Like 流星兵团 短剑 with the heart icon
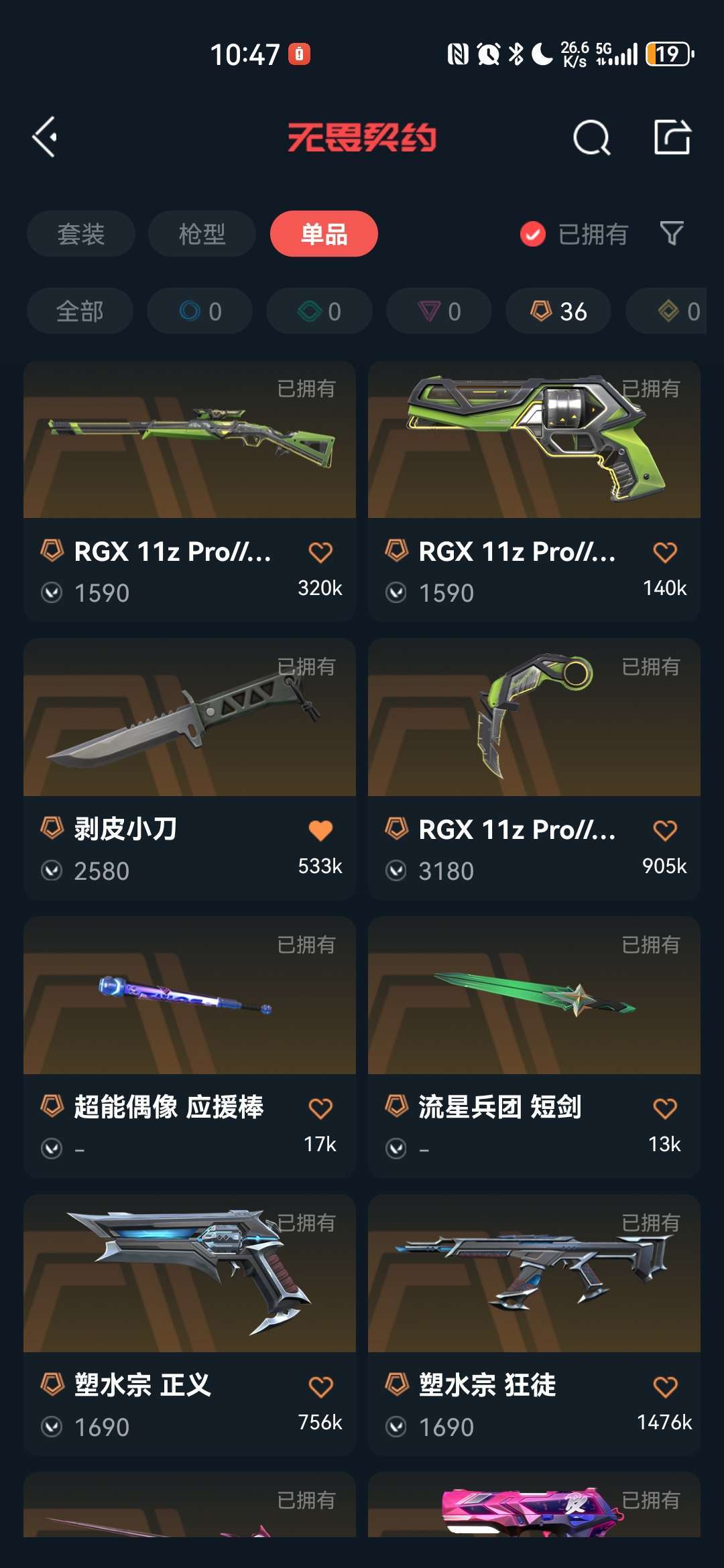Screen dimensions: 724x1568 point(665,1108)
